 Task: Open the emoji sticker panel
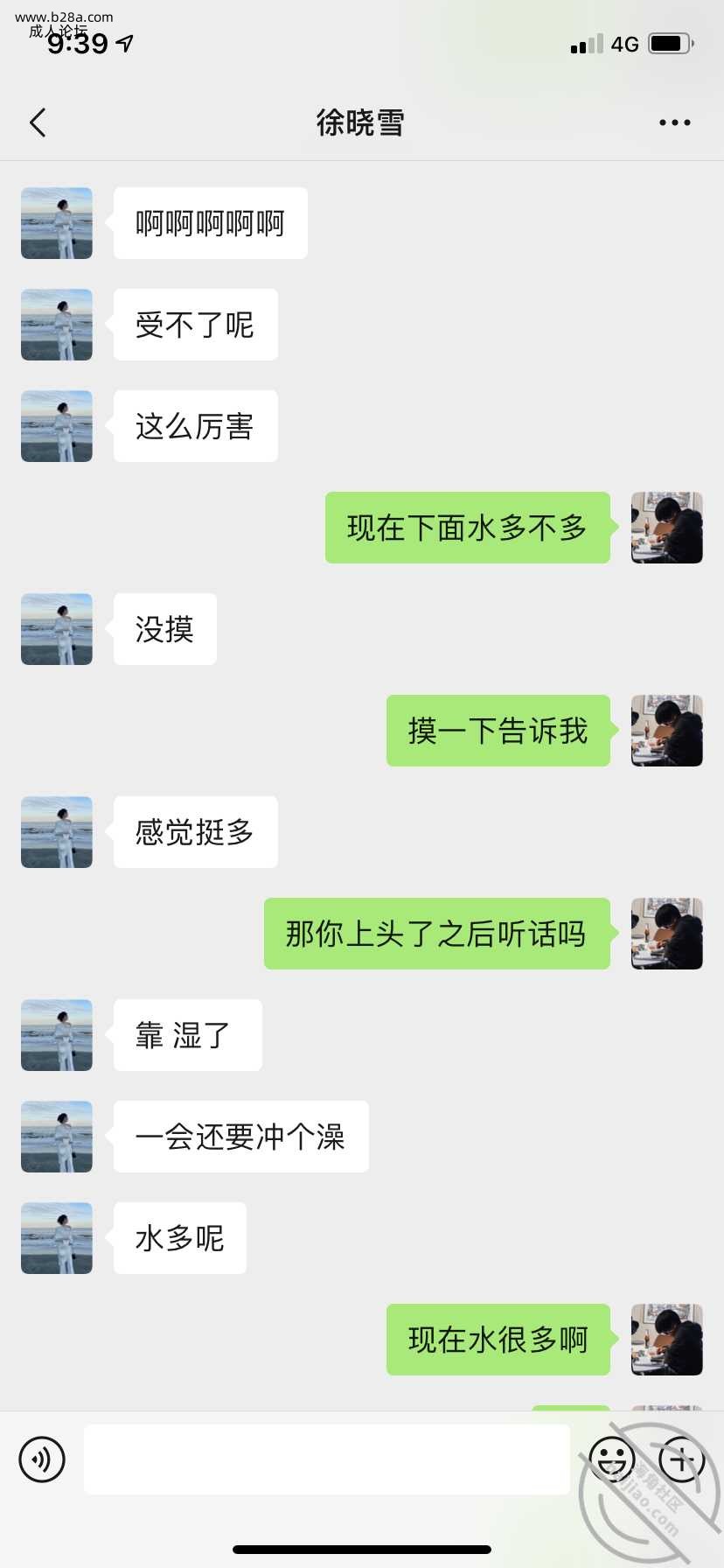pos(611,1459)
